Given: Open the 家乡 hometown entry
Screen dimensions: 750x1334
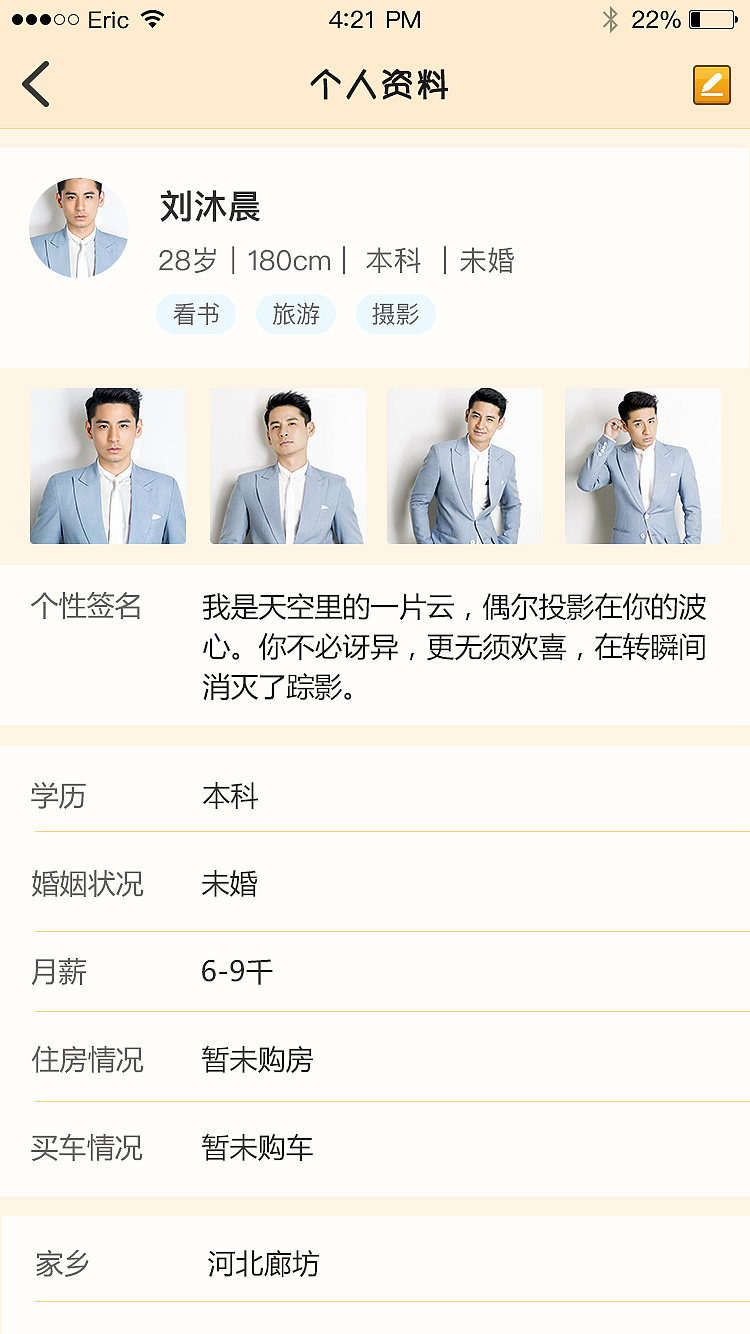Looking at the screenshot, I should 375,1263.
